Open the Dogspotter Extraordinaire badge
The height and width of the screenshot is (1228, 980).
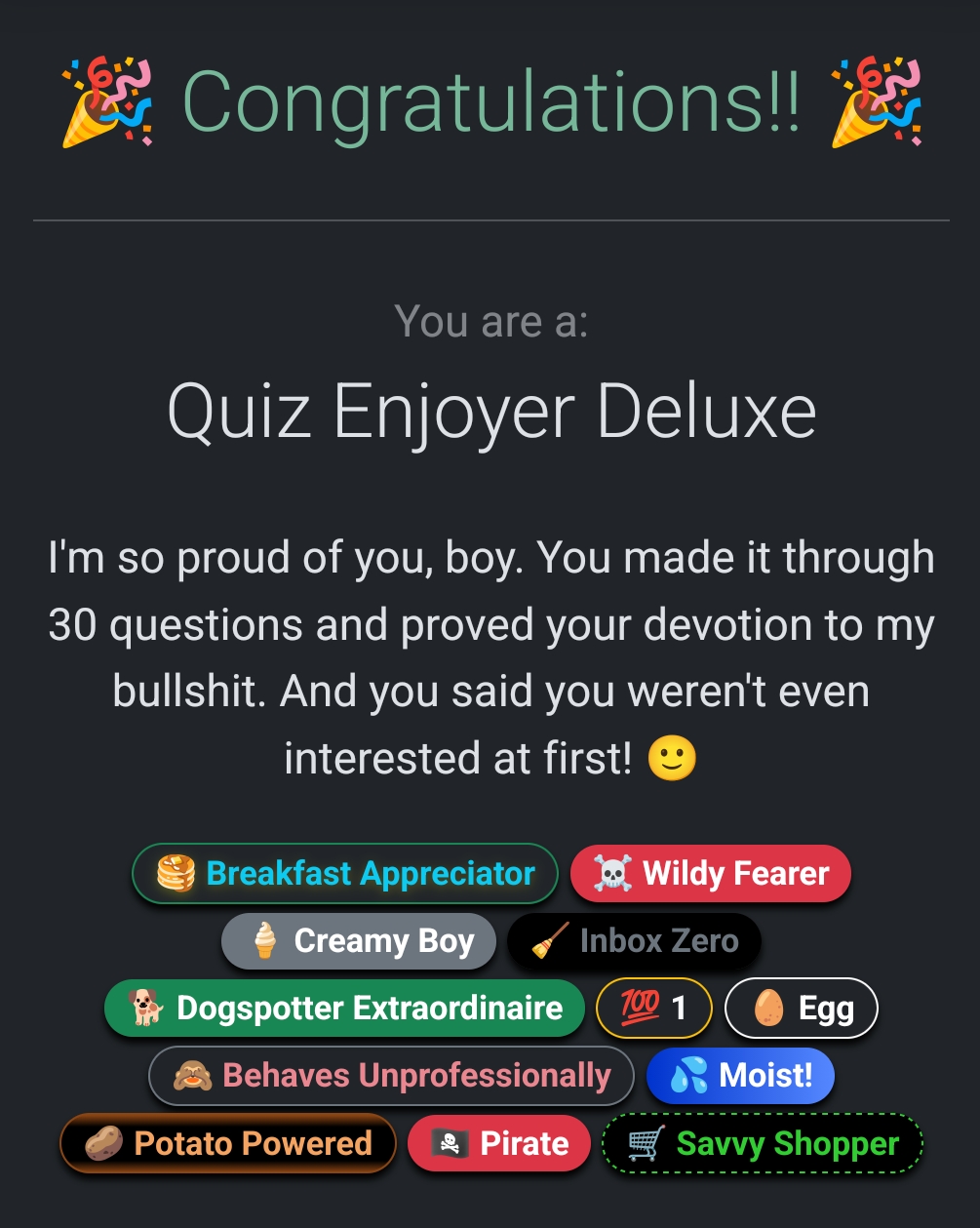[344, 1008]
